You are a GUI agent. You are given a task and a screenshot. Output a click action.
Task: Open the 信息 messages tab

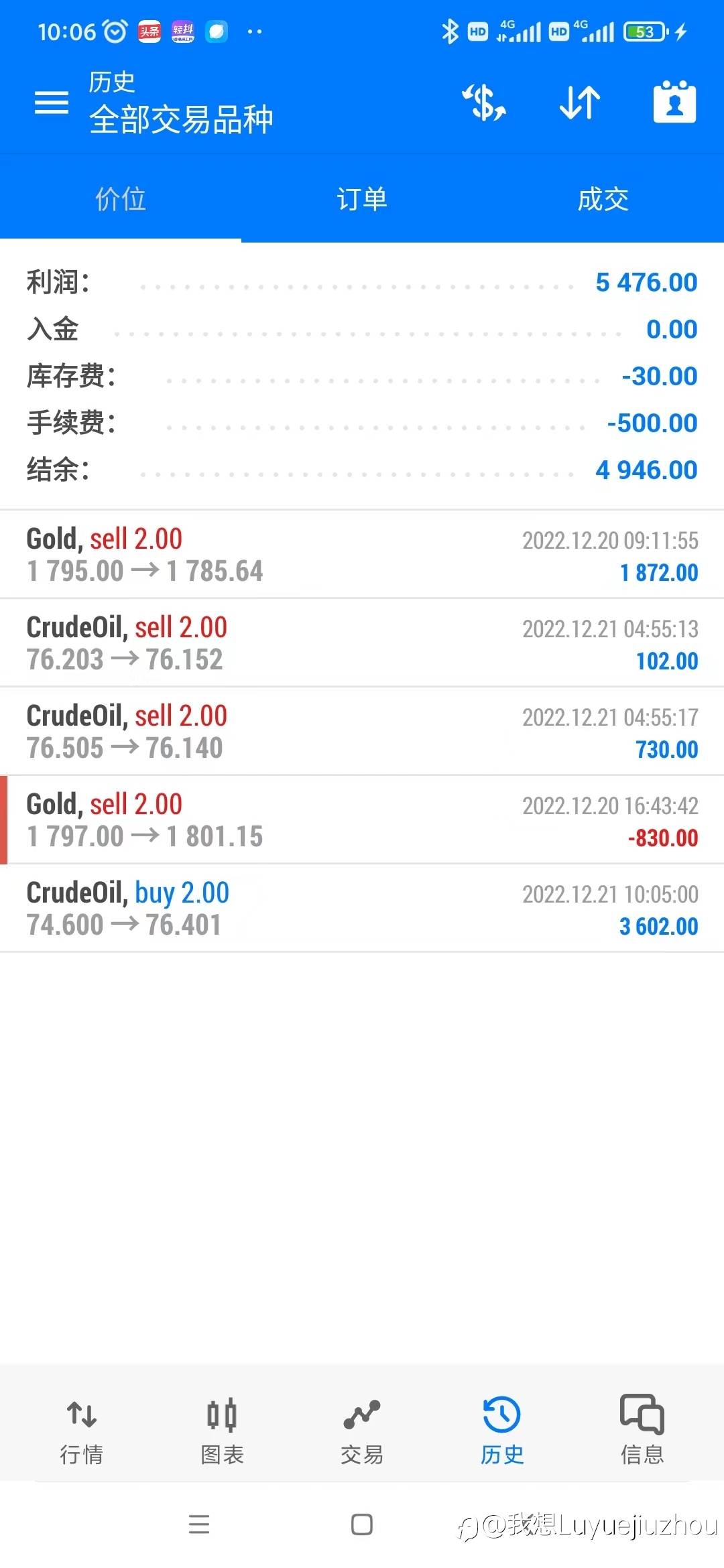(x=642, y=1431)
